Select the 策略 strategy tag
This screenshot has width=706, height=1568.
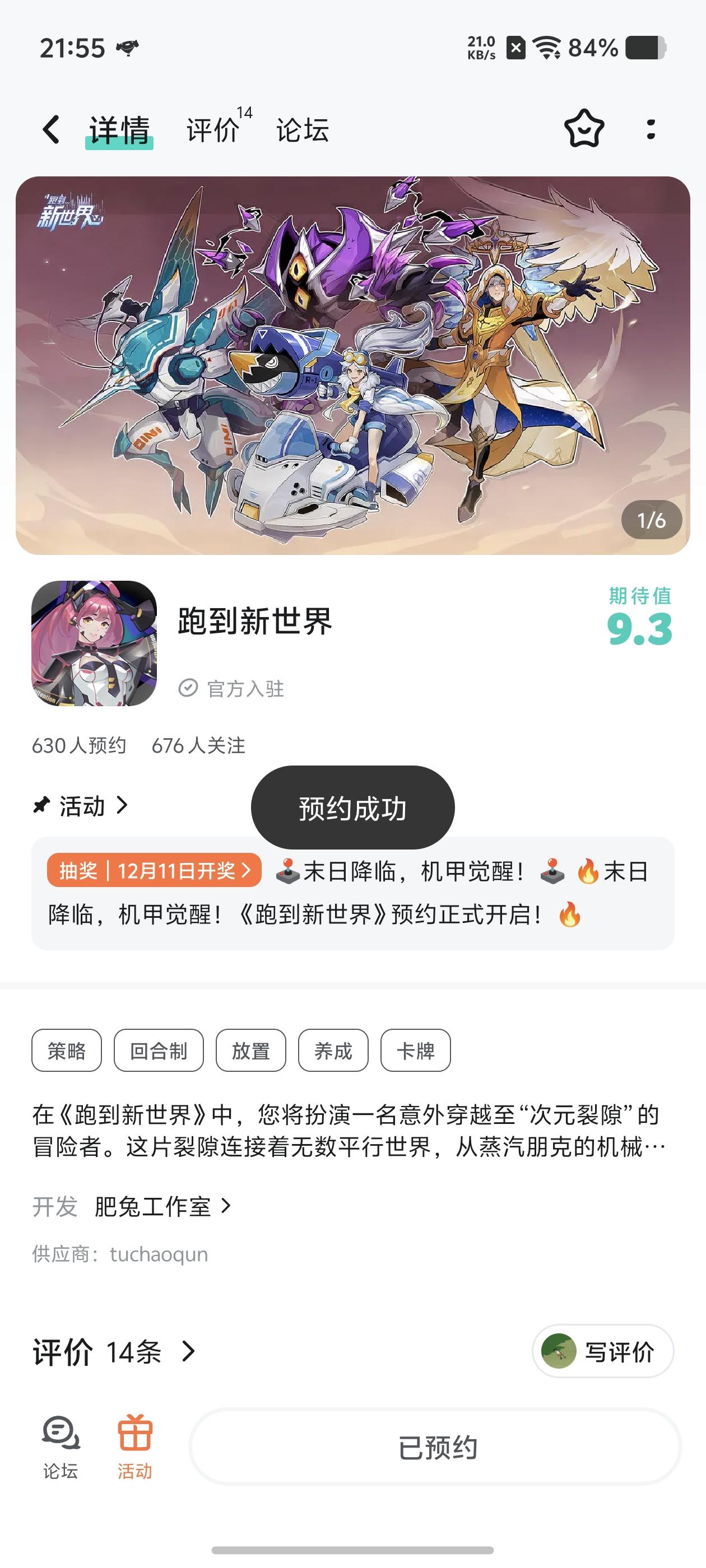pyautogui.click(x=66, y=1050)
